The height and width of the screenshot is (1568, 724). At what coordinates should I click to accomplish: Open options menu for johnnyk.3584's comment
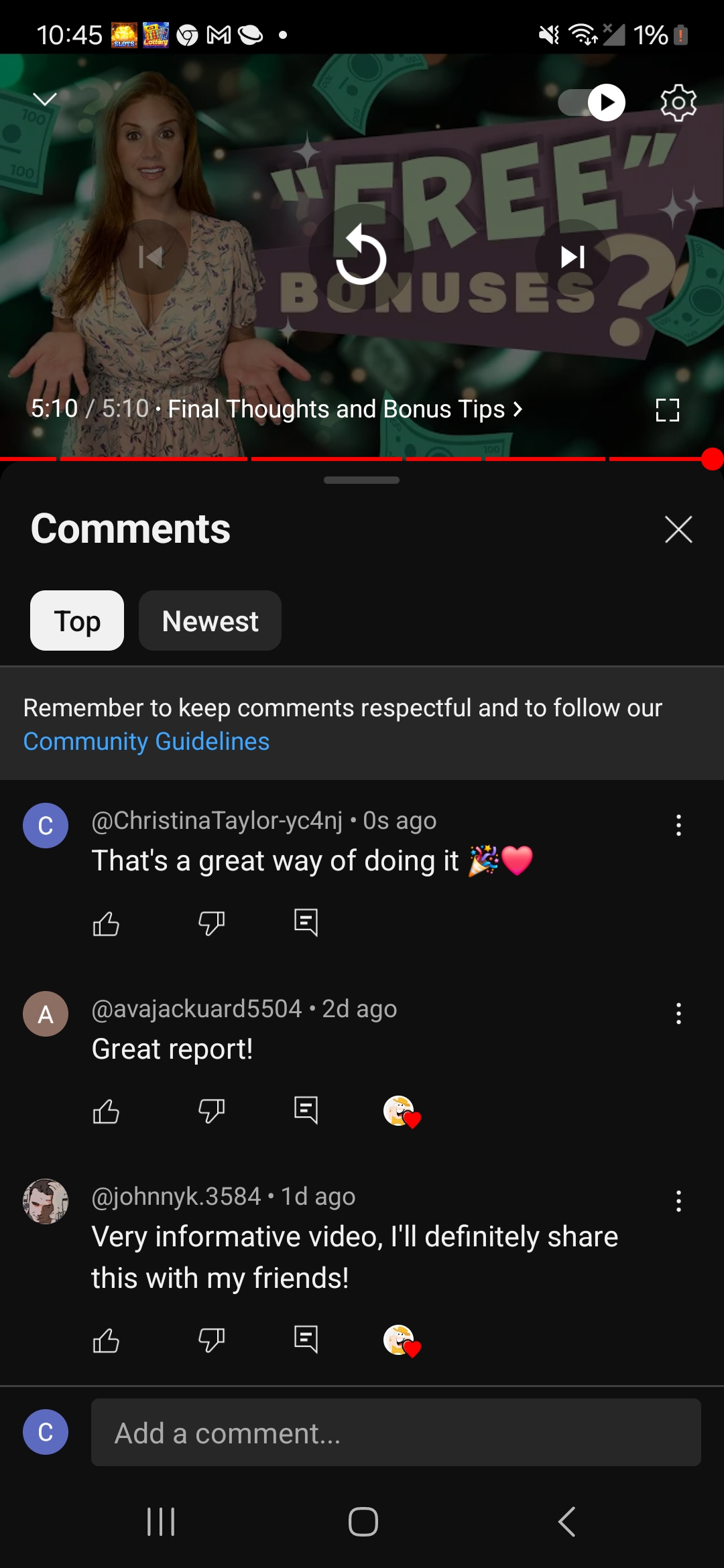pos(678,1201)
